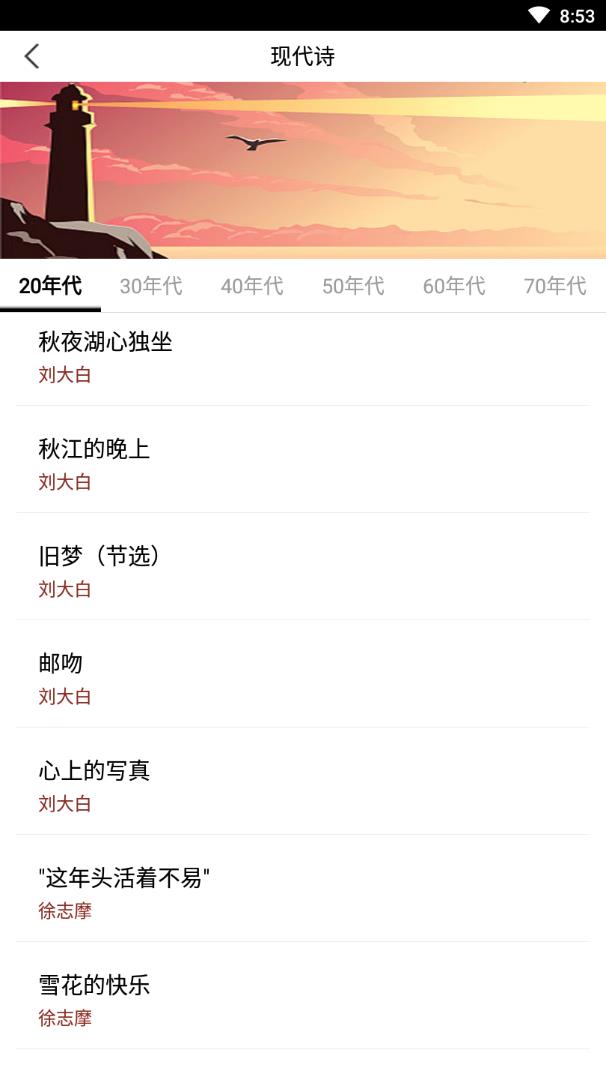606x1080 pixels.
Task: Open the poem 秋江的晚上
Action: pos(303,459)
